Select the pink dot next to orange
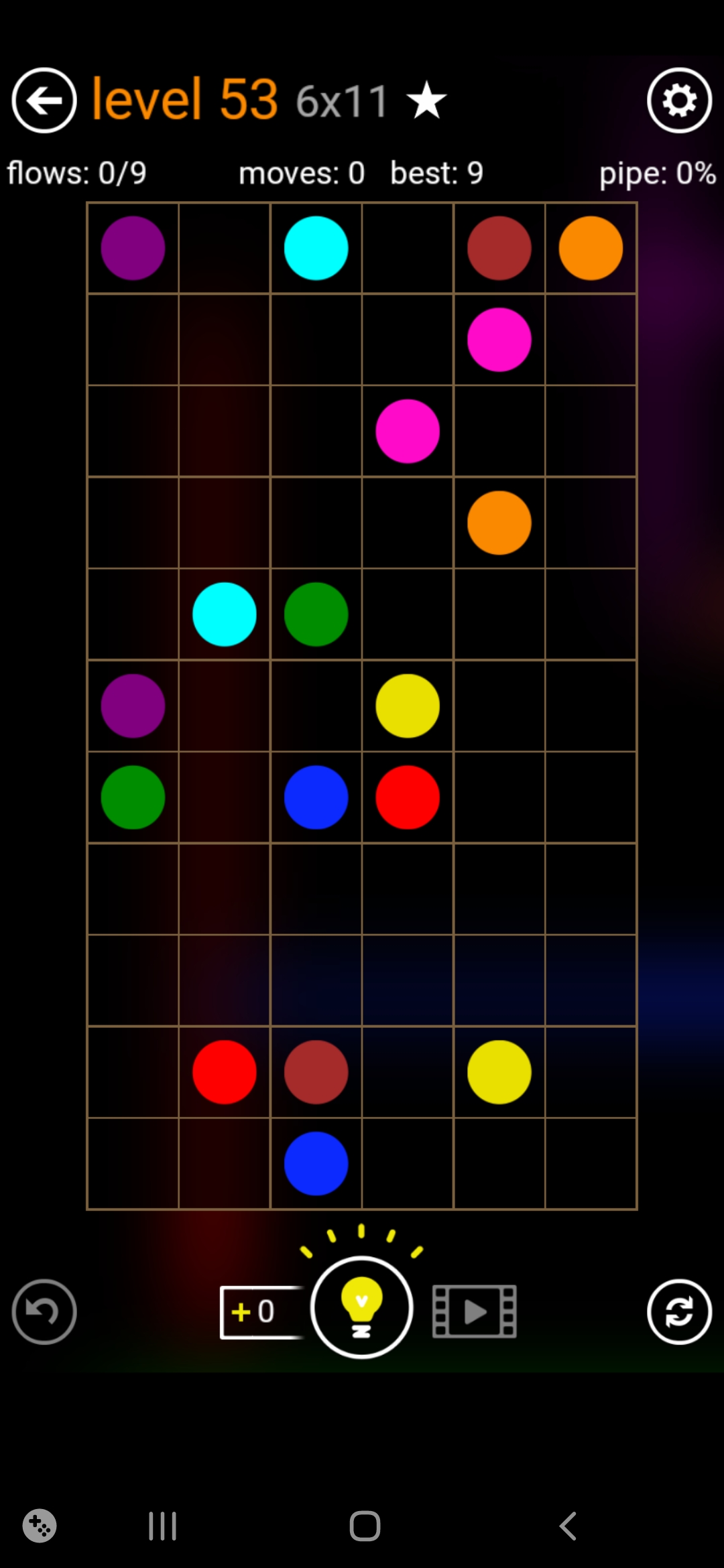Screen dimensions: 724x1568 [x=499, y=340]
